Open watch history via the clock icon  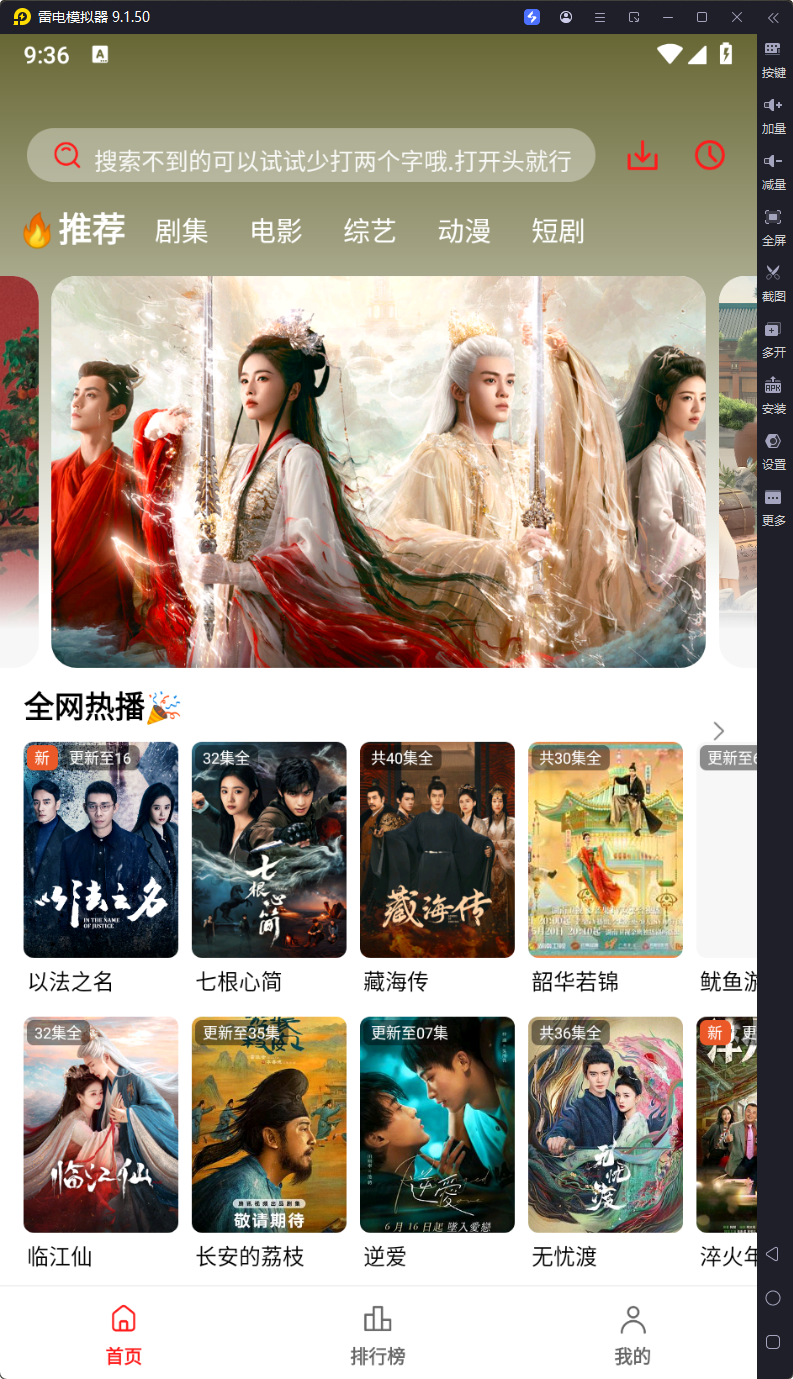pos(709,156)
